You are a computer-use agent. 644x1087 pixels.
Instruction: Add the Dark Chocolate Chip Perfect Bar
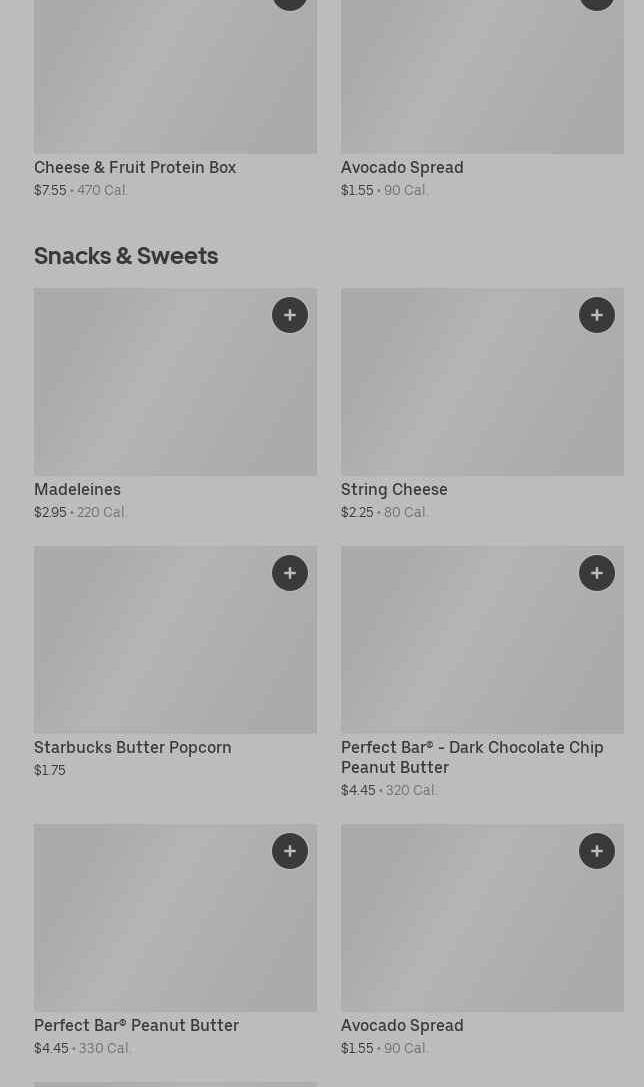click(597, 573)
